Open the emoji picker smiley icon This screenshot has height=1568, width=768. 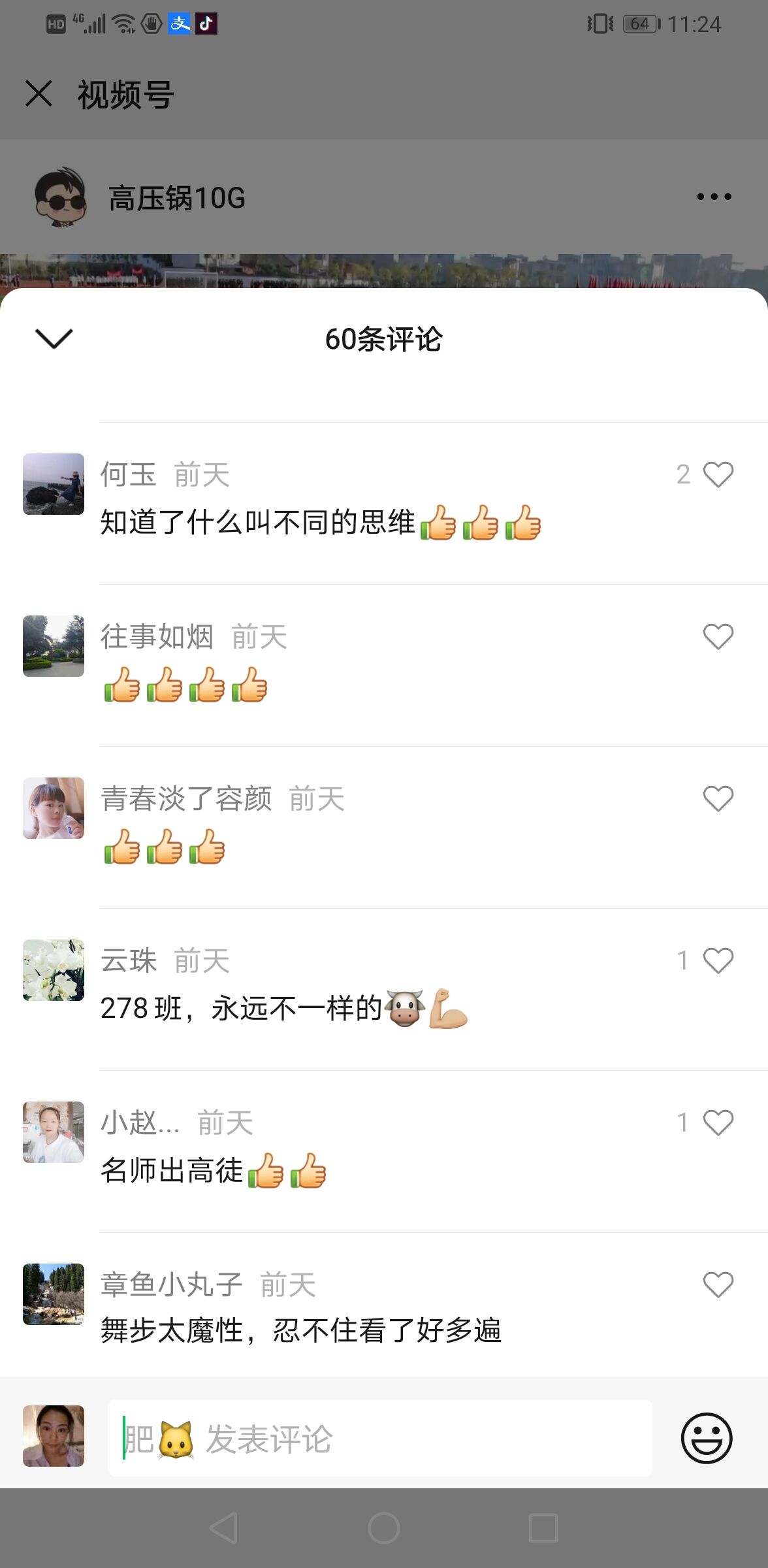click(706, 1438)
